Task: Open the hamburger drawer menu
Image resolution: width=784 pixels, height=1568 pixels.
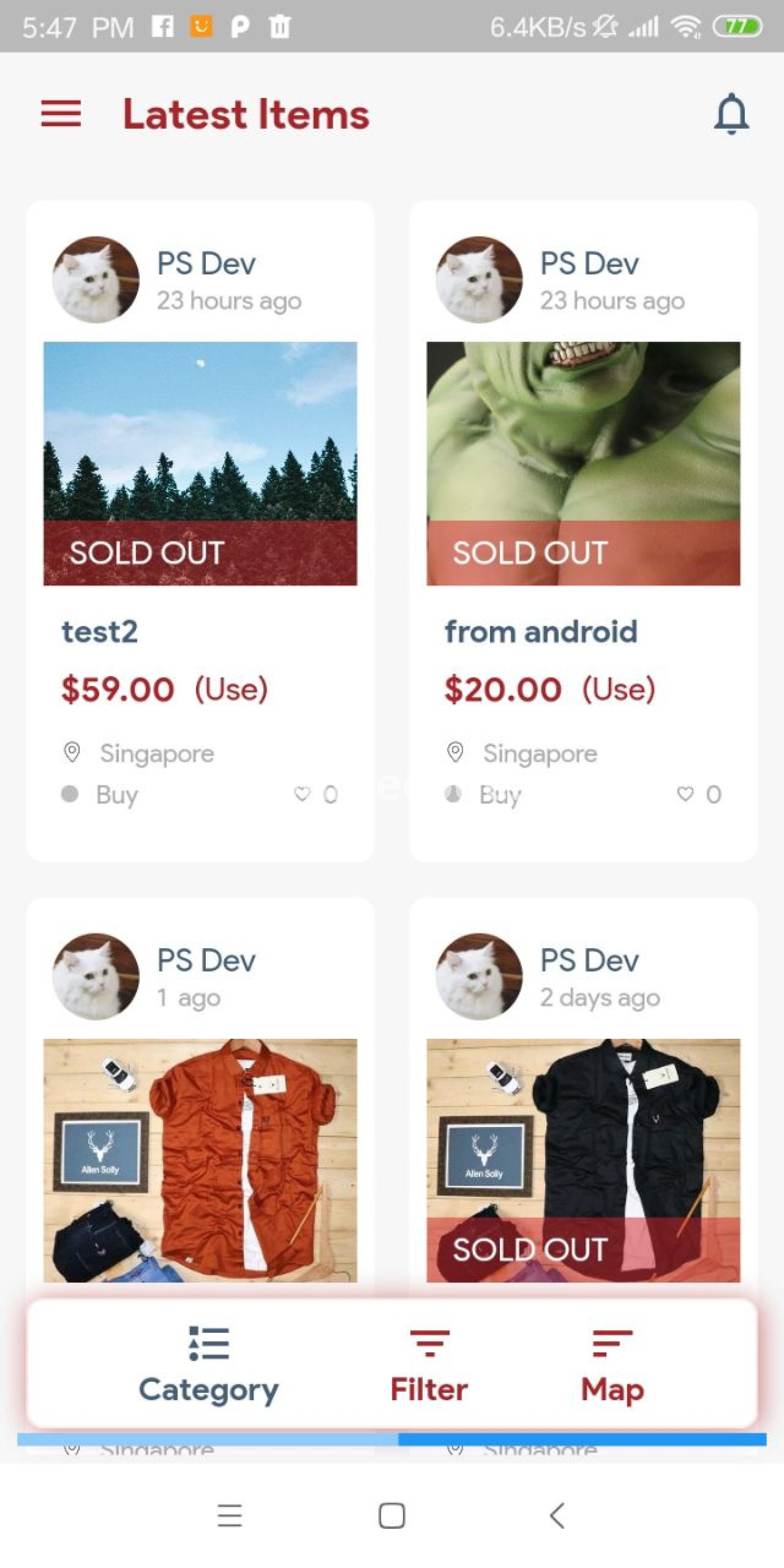Action: click(x=61, y=114)
